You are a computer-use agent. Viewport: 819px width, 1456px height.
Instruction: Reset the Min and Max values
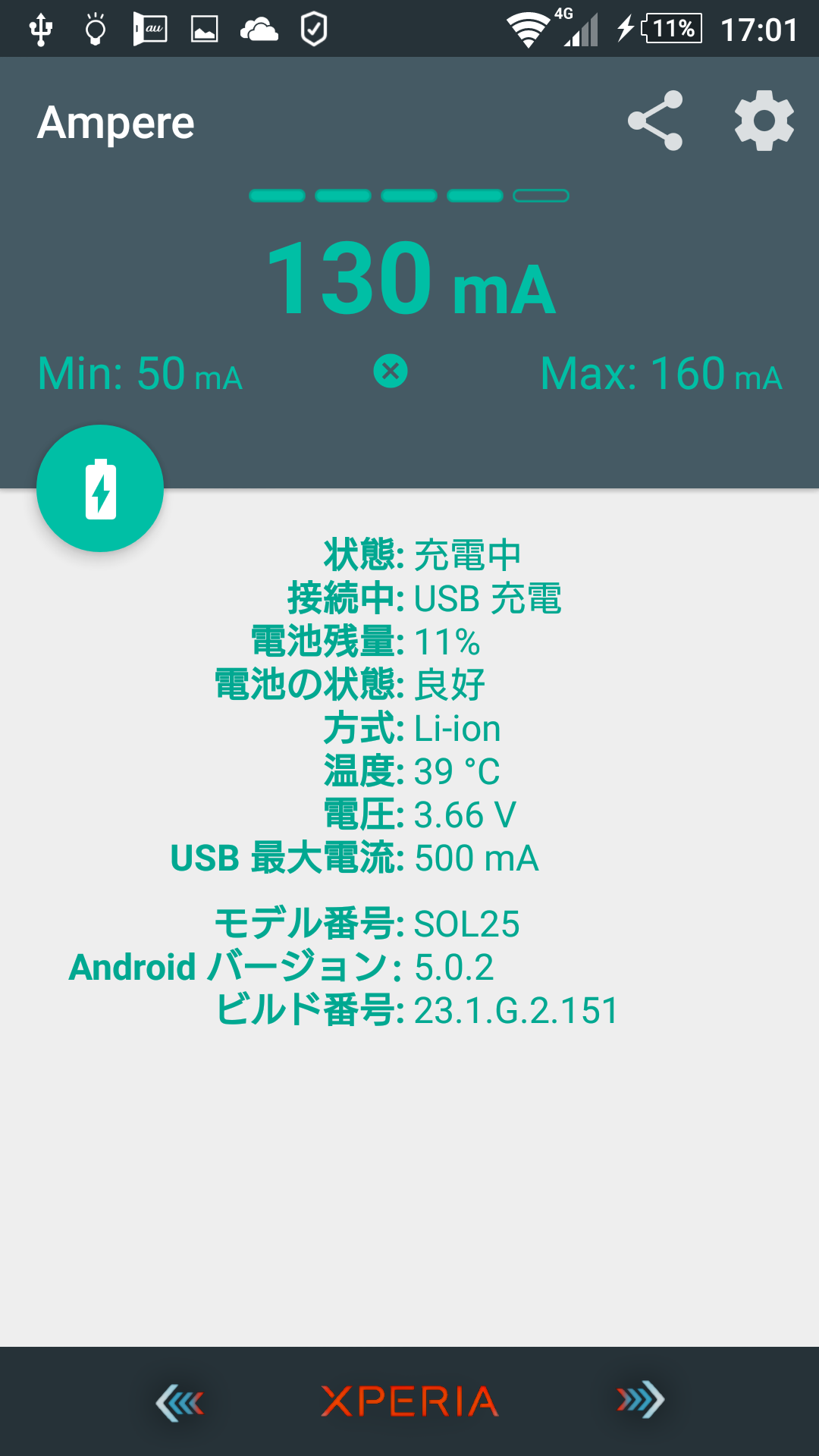point(391,372)
